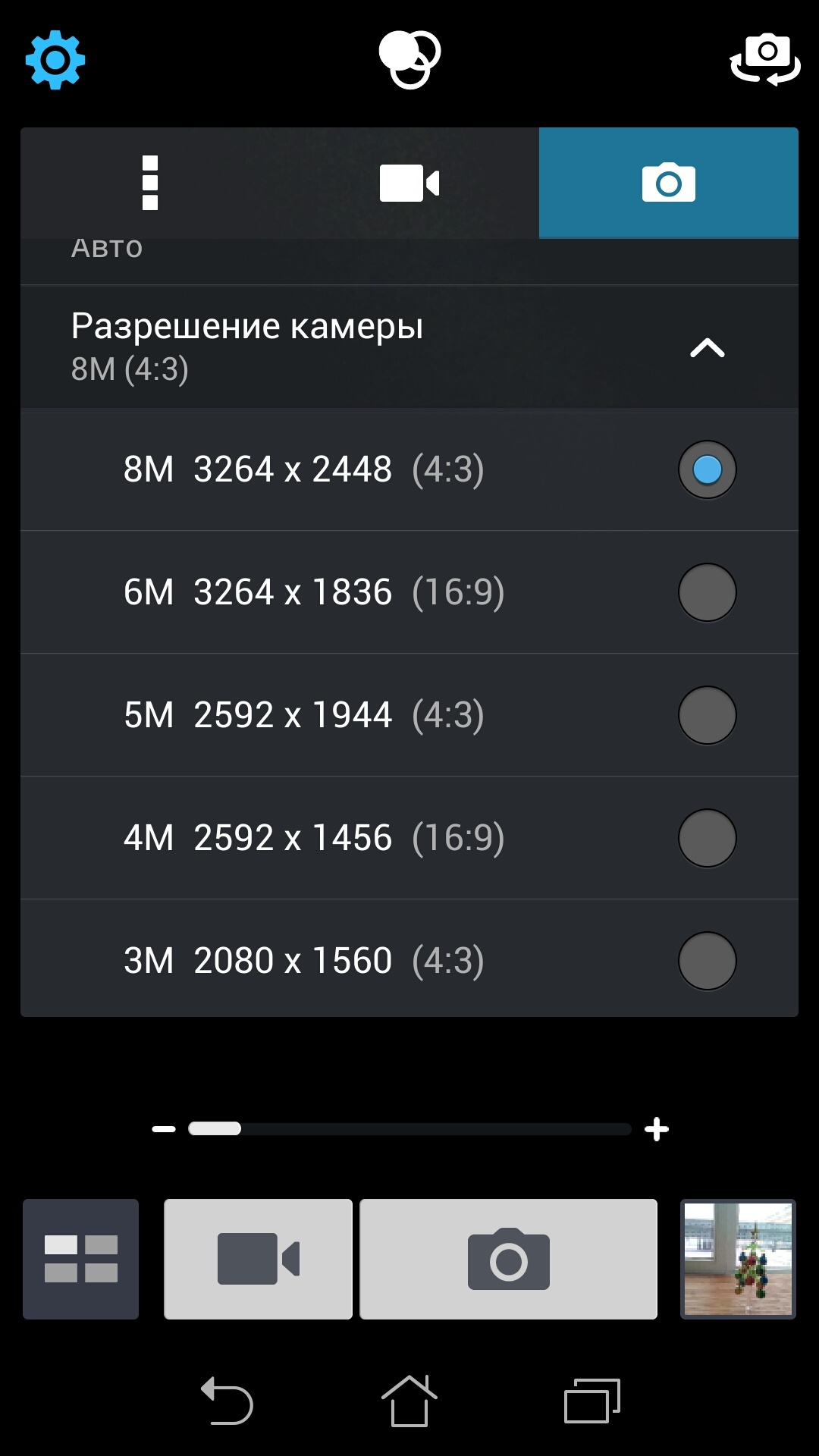Pick 3M 2080 x 1560 resolution
The image size is (819, 1456).
(707, 961)
